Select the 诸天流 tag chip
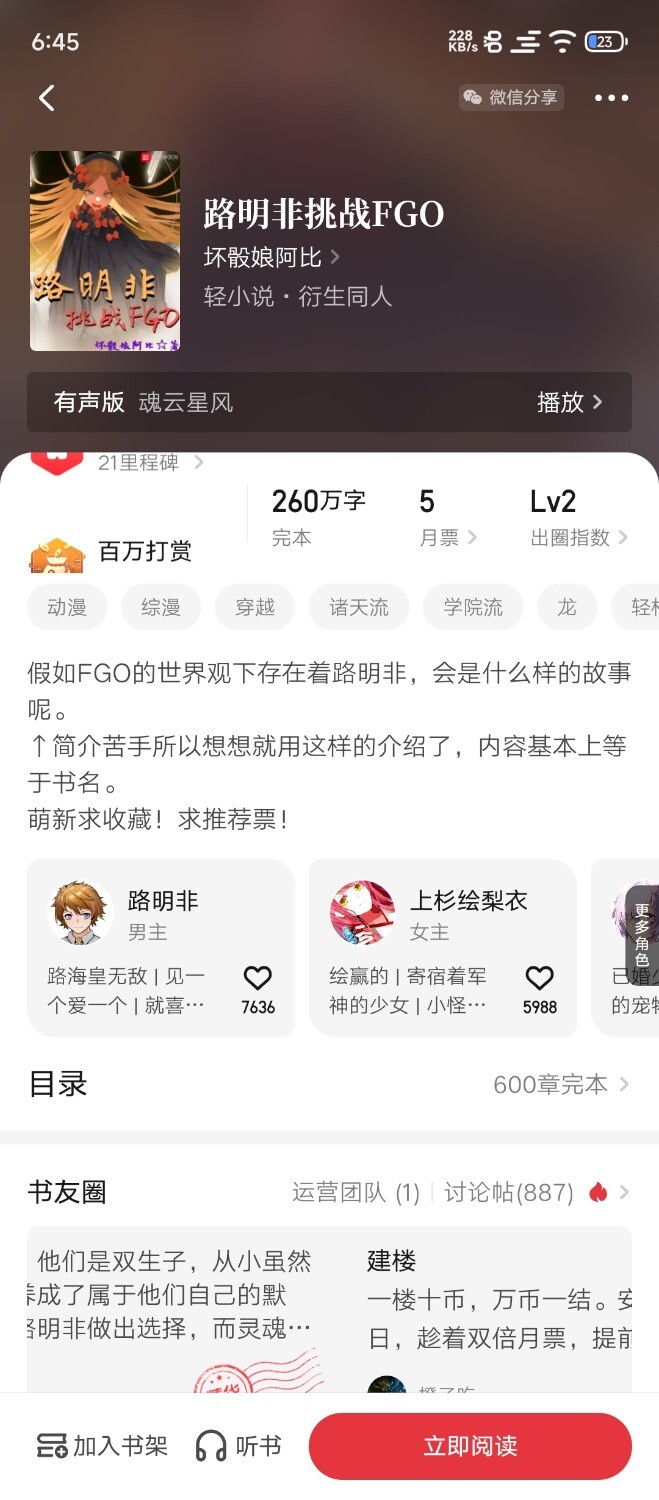 click(359, 607)
